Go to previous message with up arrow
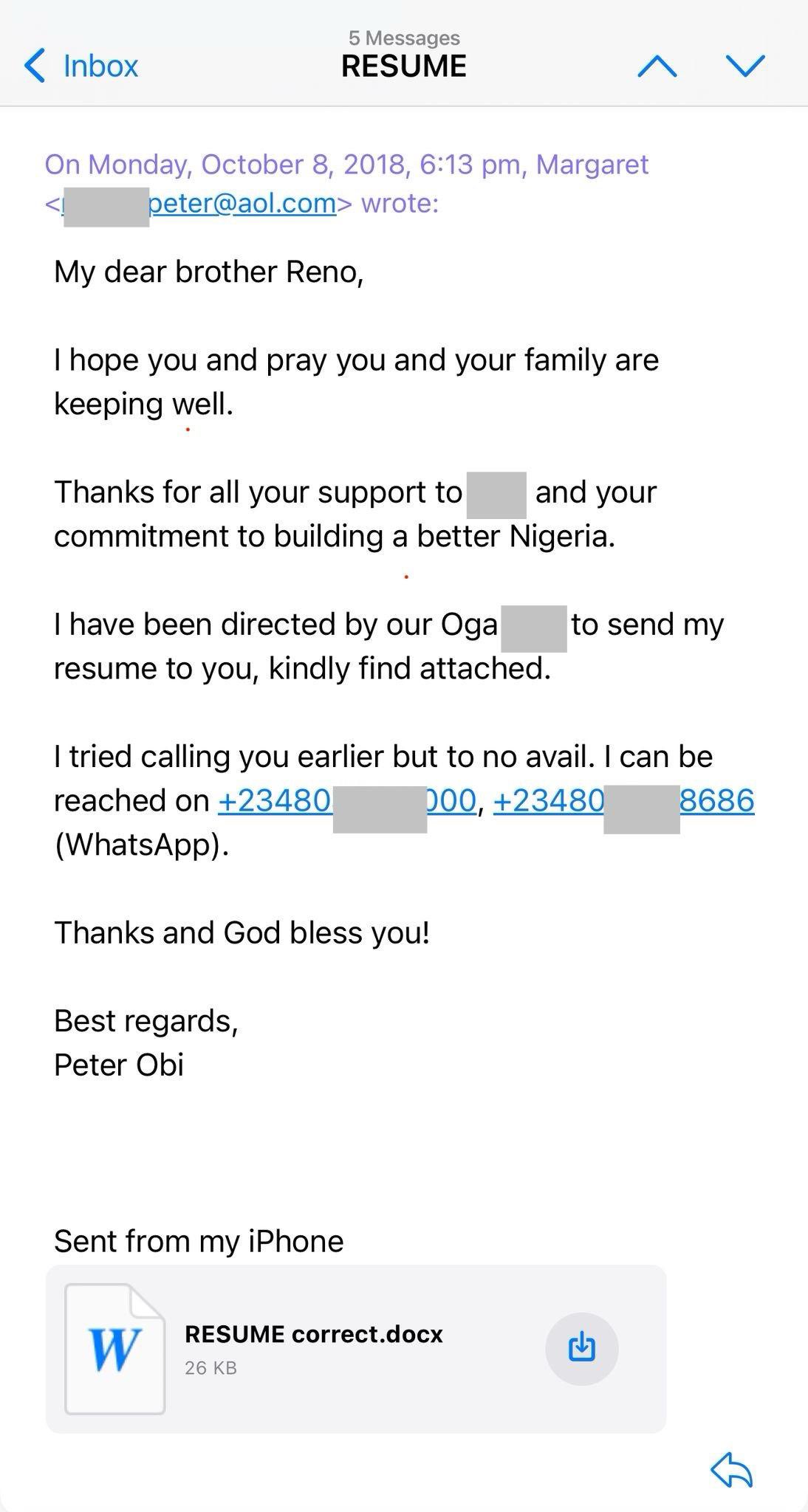The height and width of the screenshot is (1512, 808). (x=657, y=66)
